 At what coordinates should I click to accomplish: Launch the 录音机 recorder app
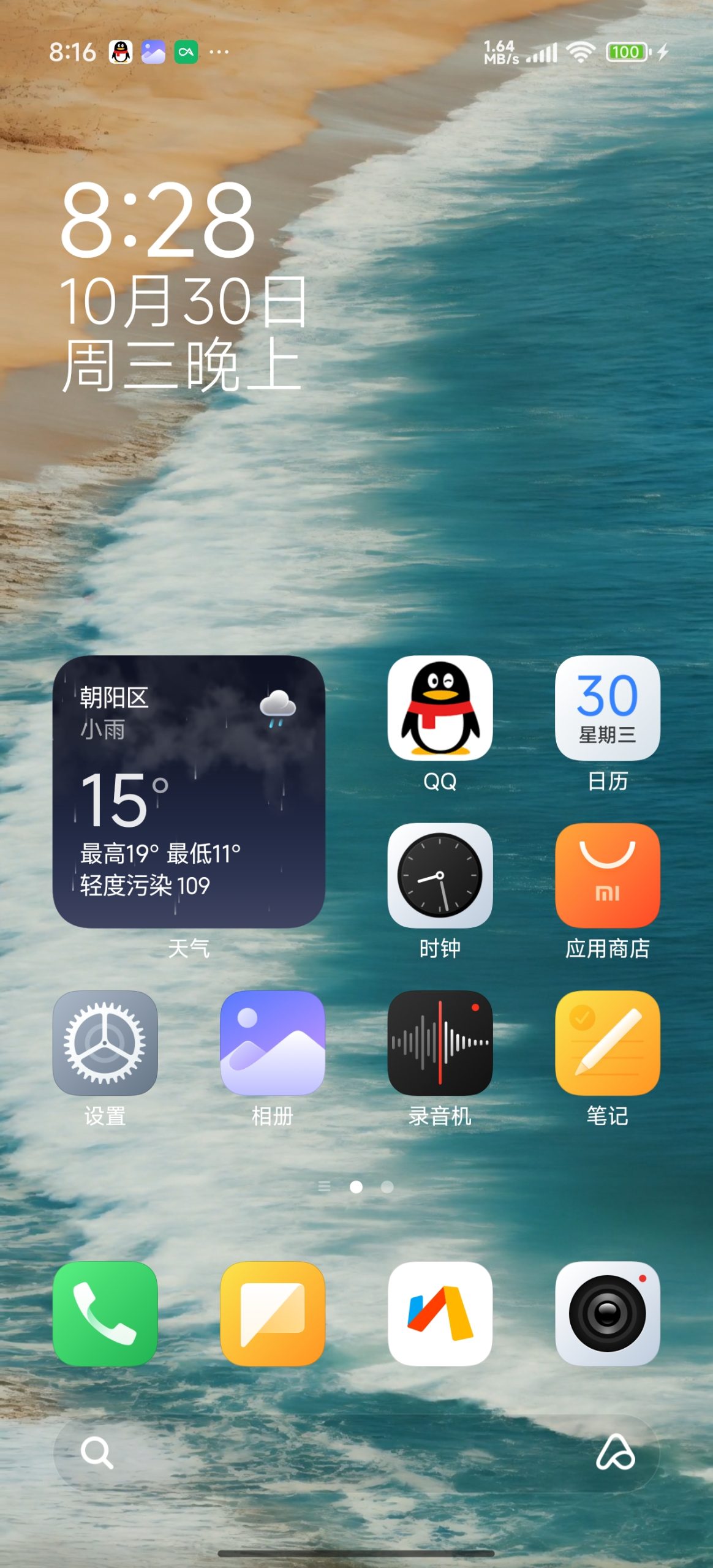tap(440, 1042)
